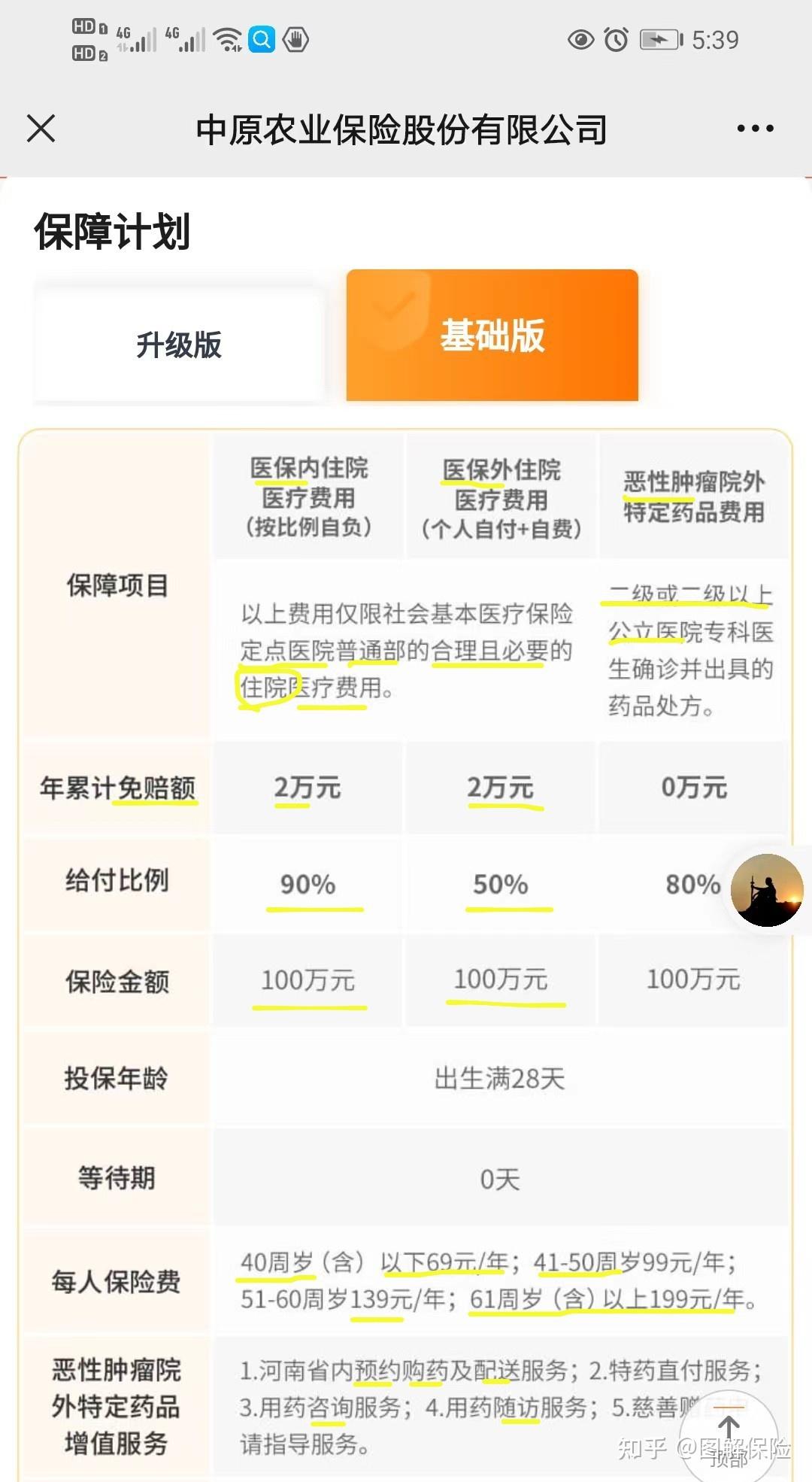Close the insurance company webpage

[x=41, y=129]
